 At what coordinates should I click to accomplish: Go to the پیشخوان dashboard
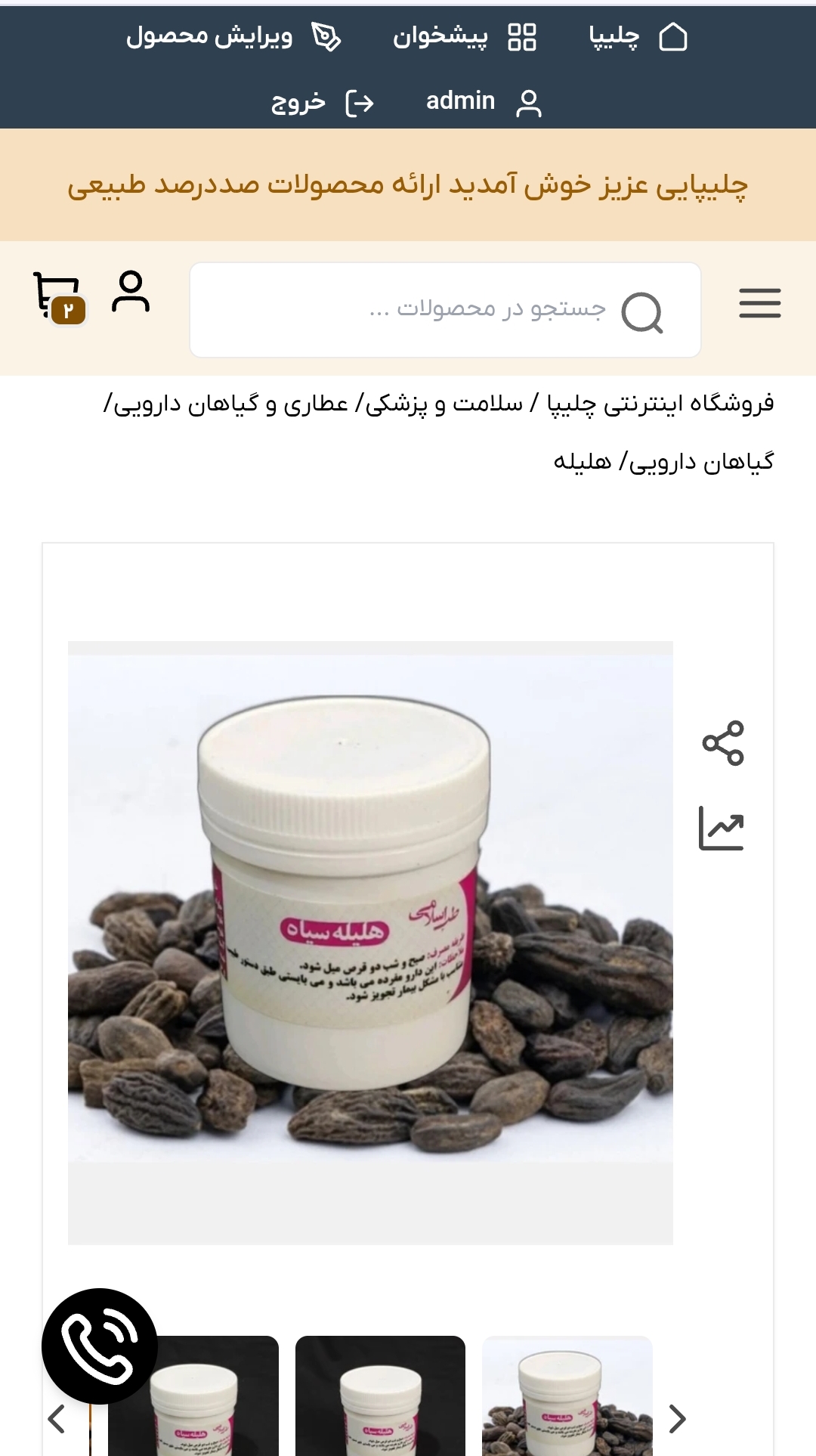464,36
